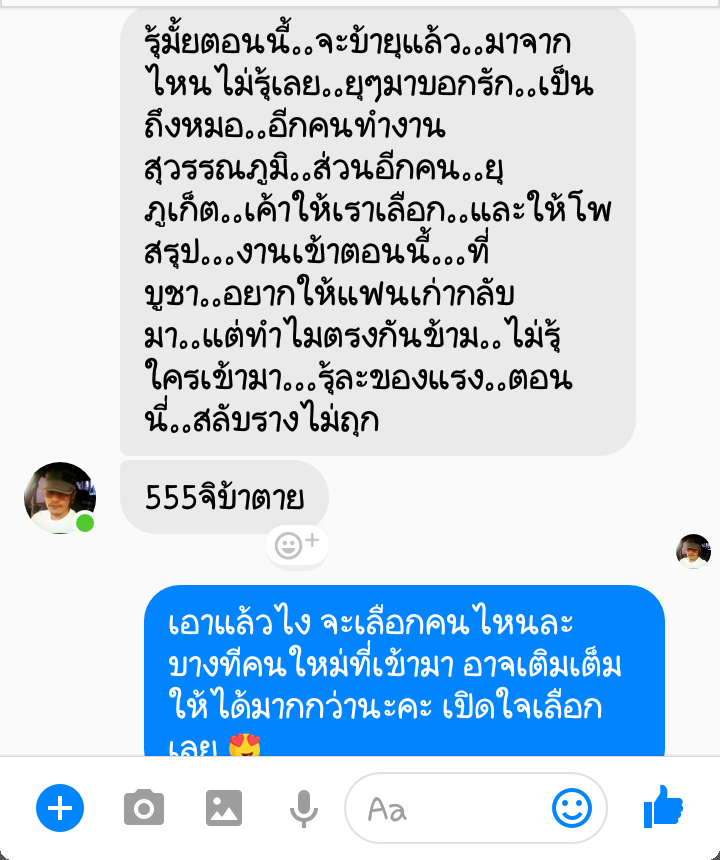The width and height of the screenshot is (720, 860).
Task: Tap the sender's profile picture
Action: tap(59, 497)
